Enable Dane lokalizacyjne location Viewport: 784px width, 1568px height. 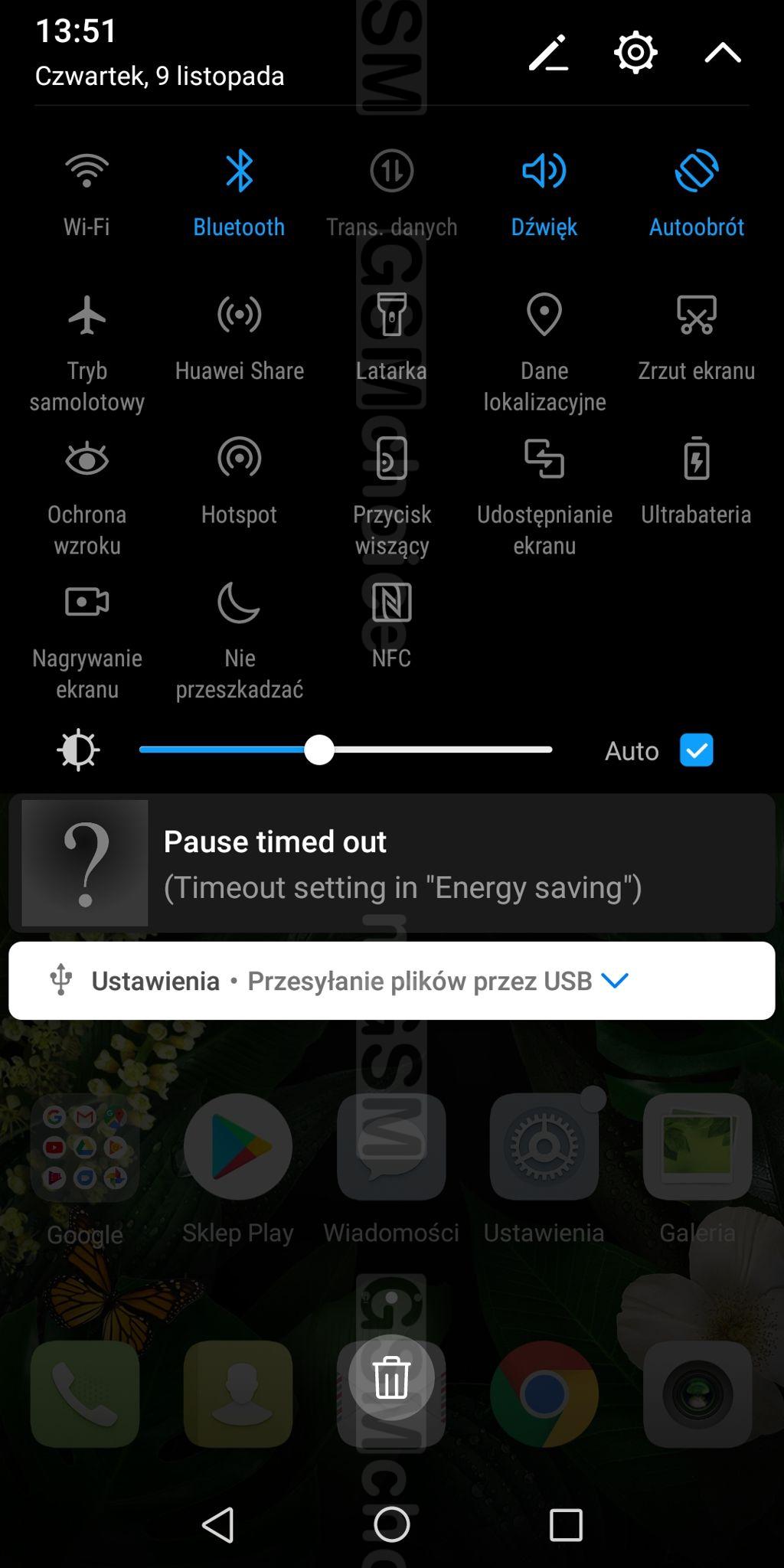pos(544,315)
